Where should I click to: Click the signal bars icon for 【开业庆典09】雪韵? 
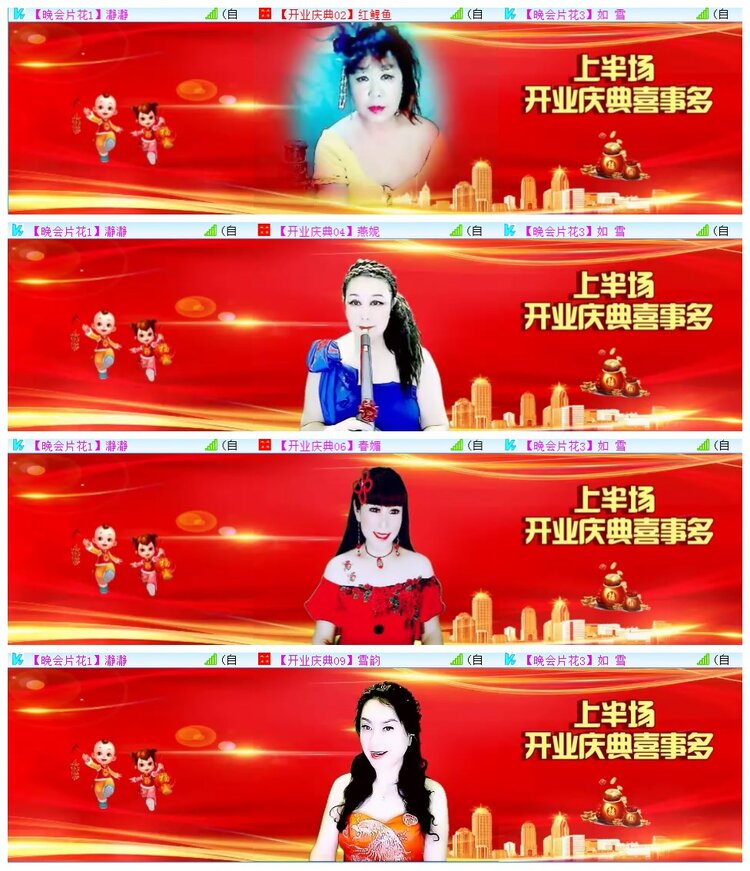[455, 657]
